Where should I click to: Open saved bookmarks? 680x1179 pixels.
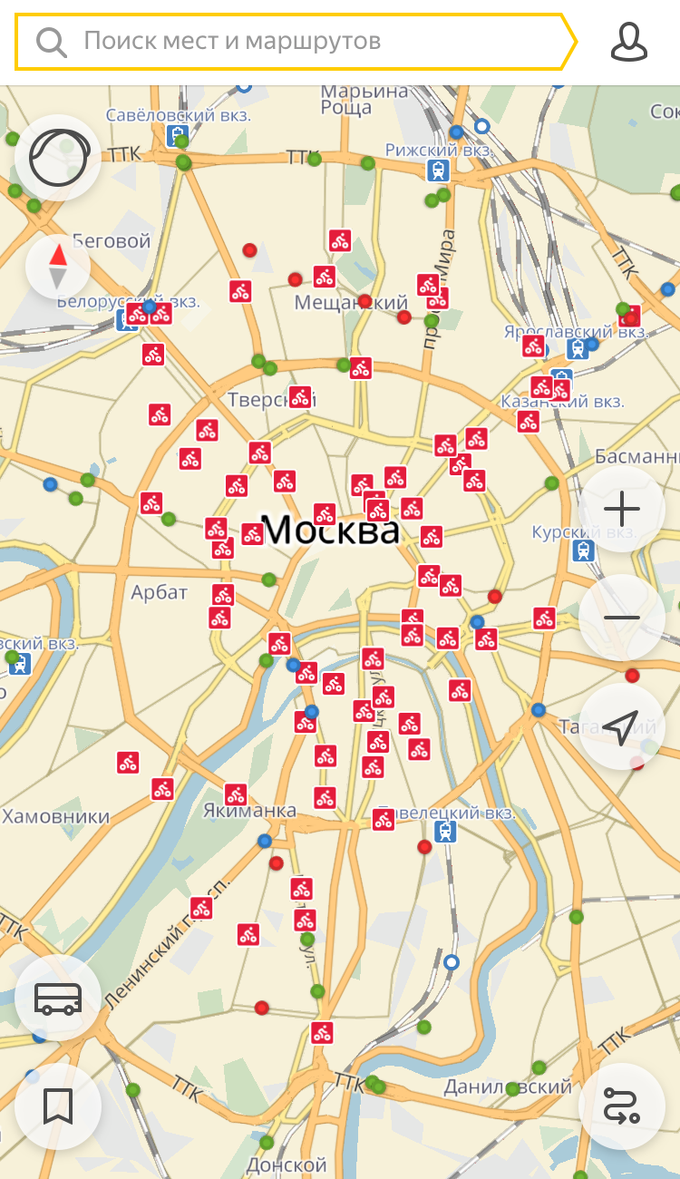point(58,1106)
